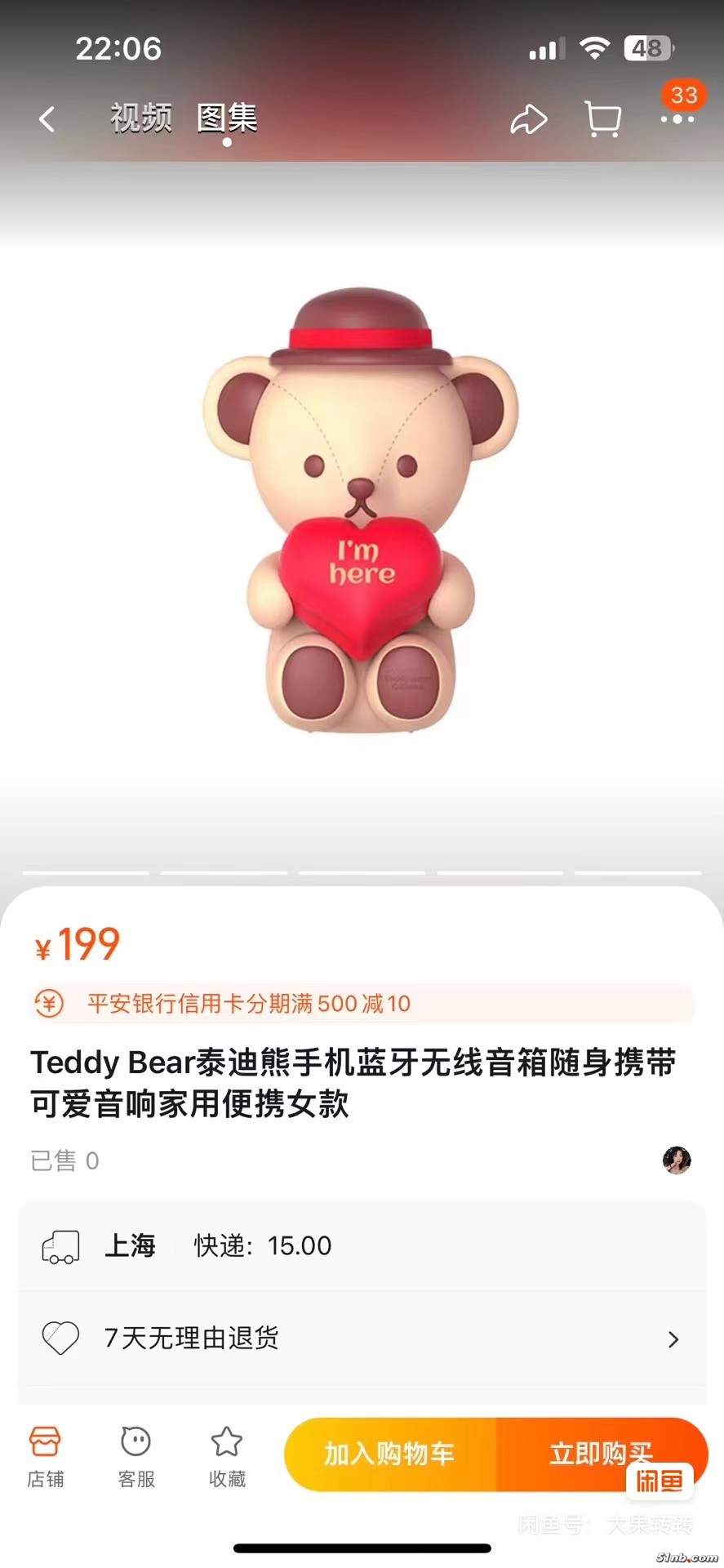724x1568 pixels.
Task: Switch to the 视频 tab
Action: click(x=141, y=118)
